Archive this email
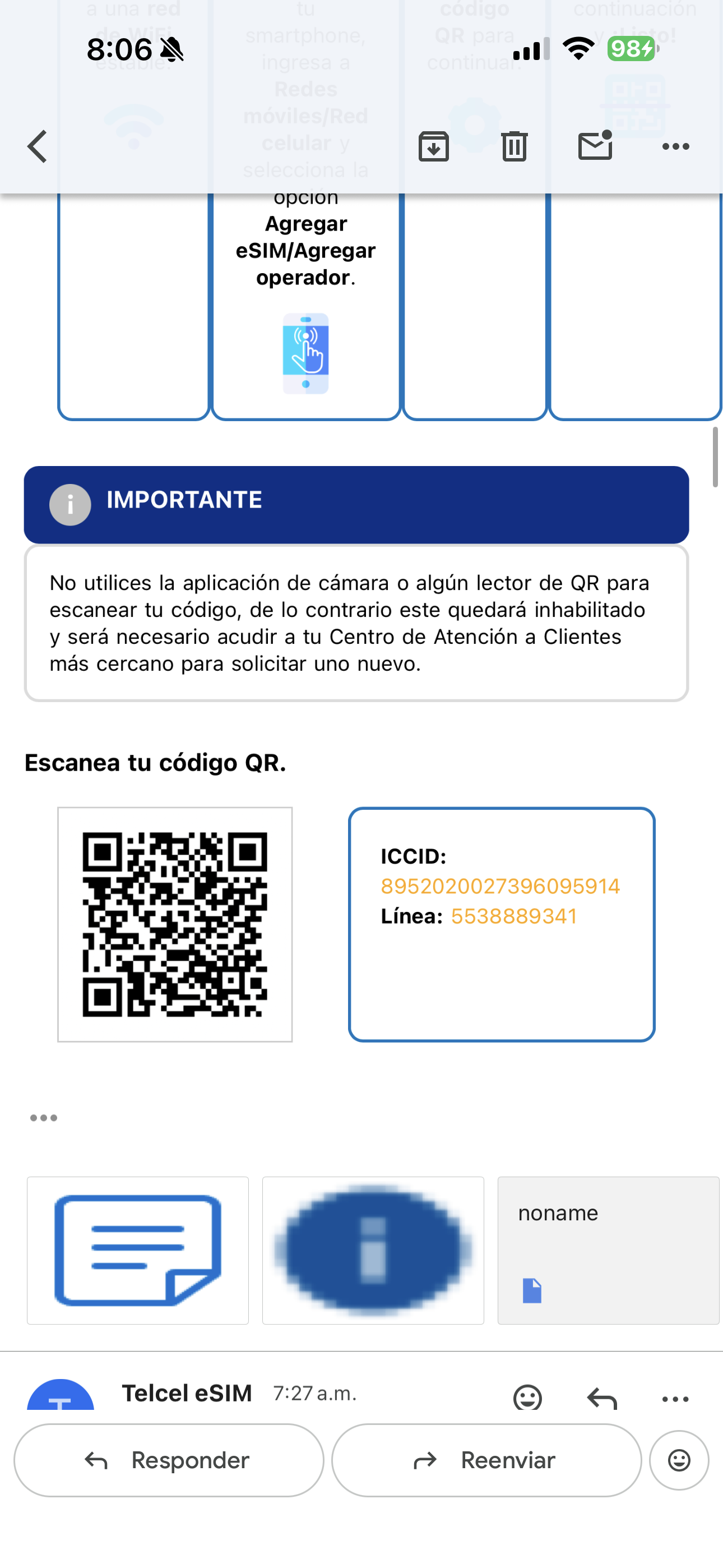The height and width of the screenshot is (1568, 723). 433,146
